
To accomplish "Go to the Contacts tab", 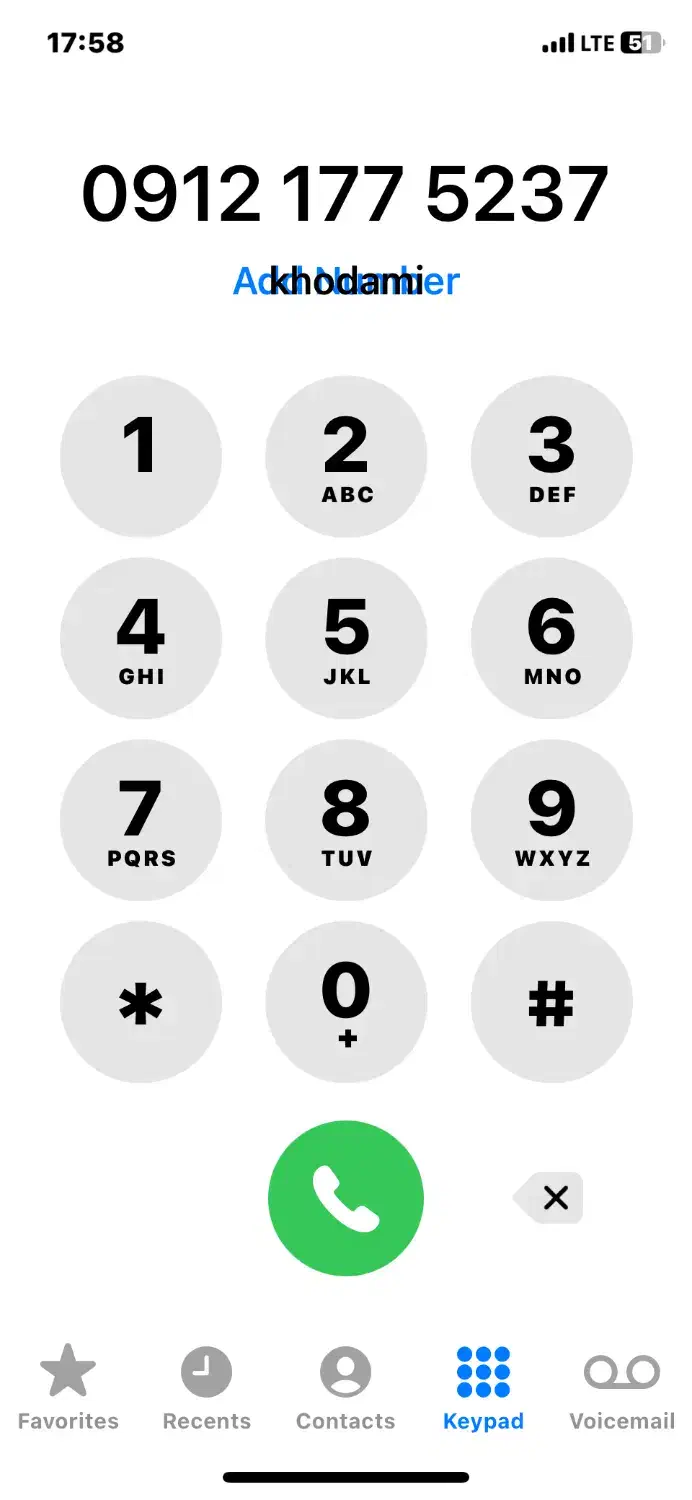I will 346,1388.
